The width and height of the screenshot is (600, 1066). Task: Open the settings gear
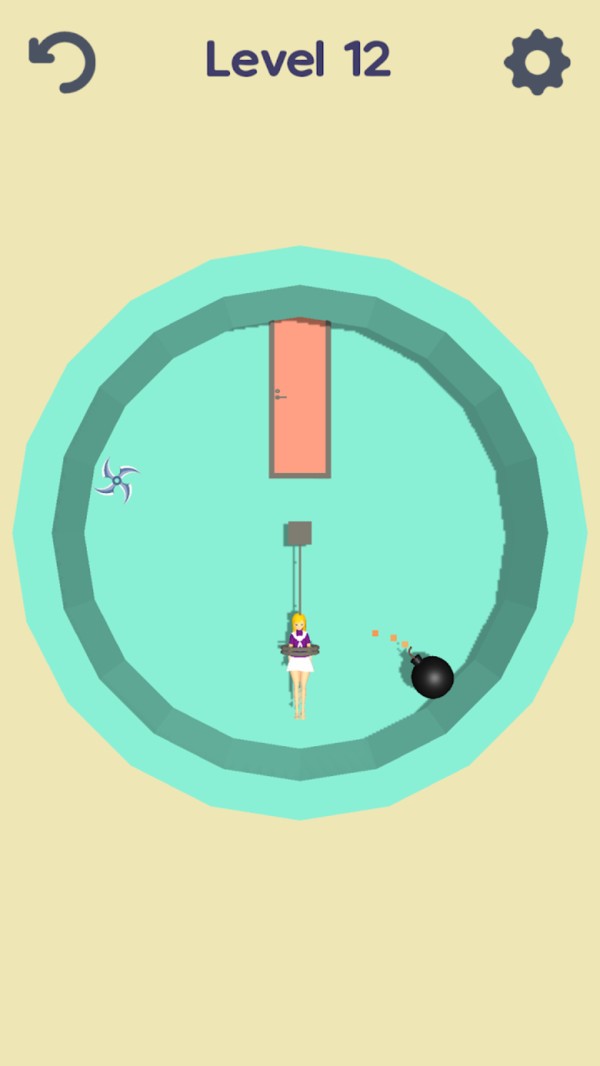click(537, 62)
